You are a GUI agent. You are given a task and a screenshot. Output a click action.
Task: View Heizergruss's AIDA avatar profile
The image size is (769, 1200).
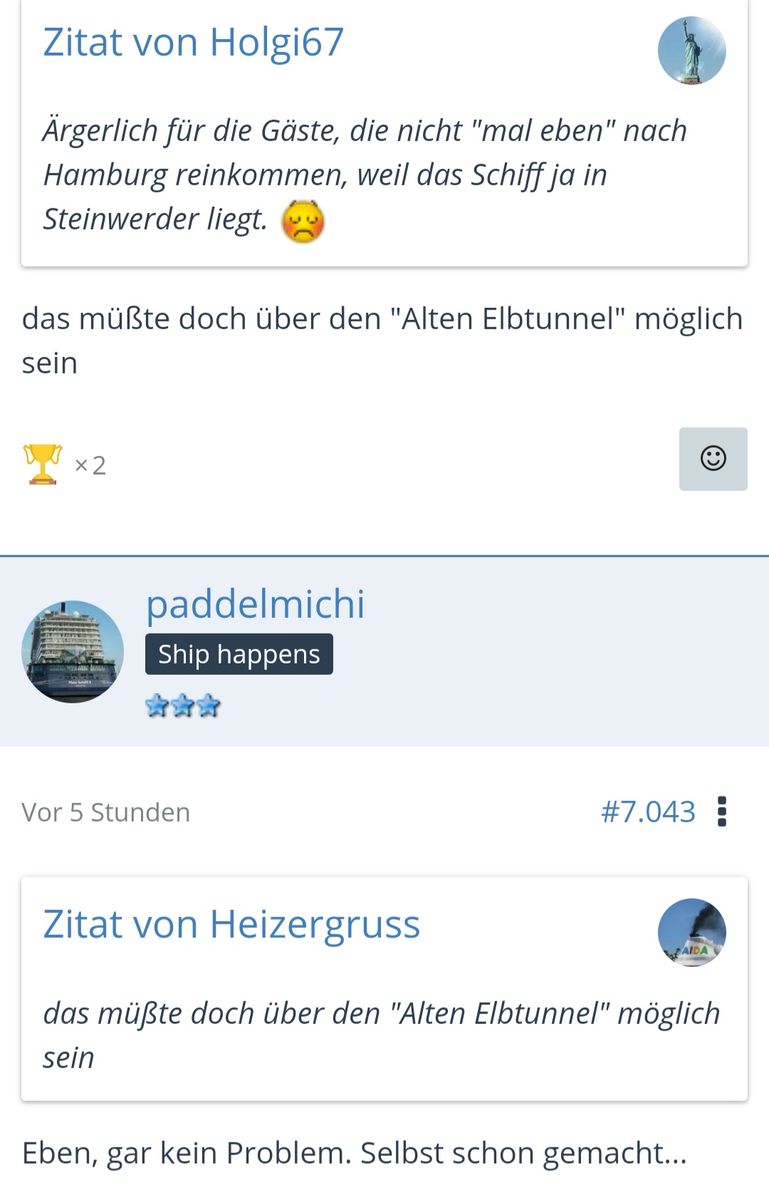click(691, 932)
